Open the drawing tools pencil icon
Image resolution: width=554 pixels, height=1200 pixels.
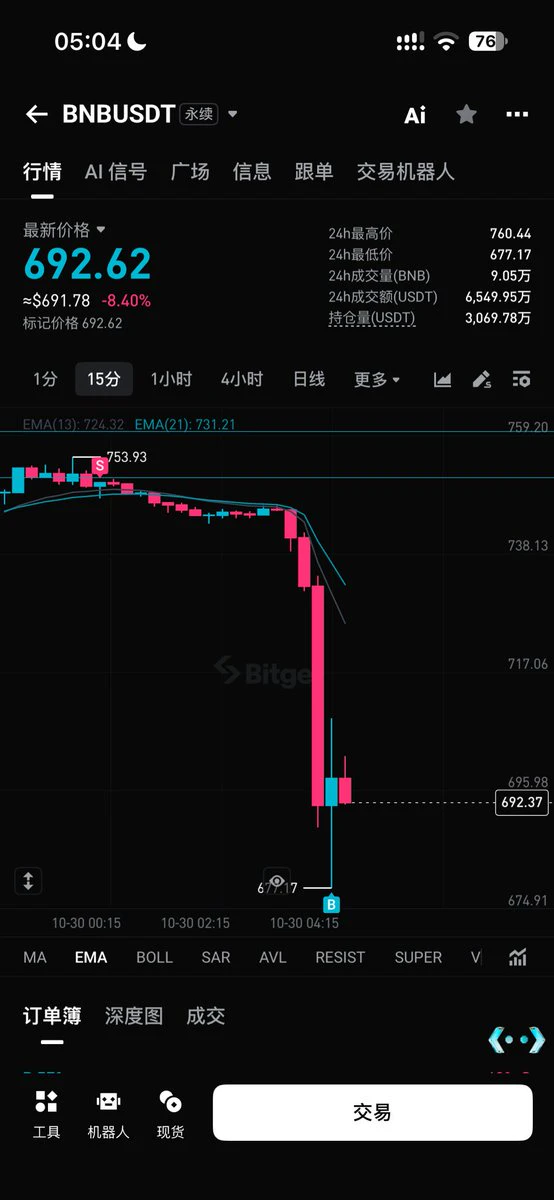coord(481,379)
